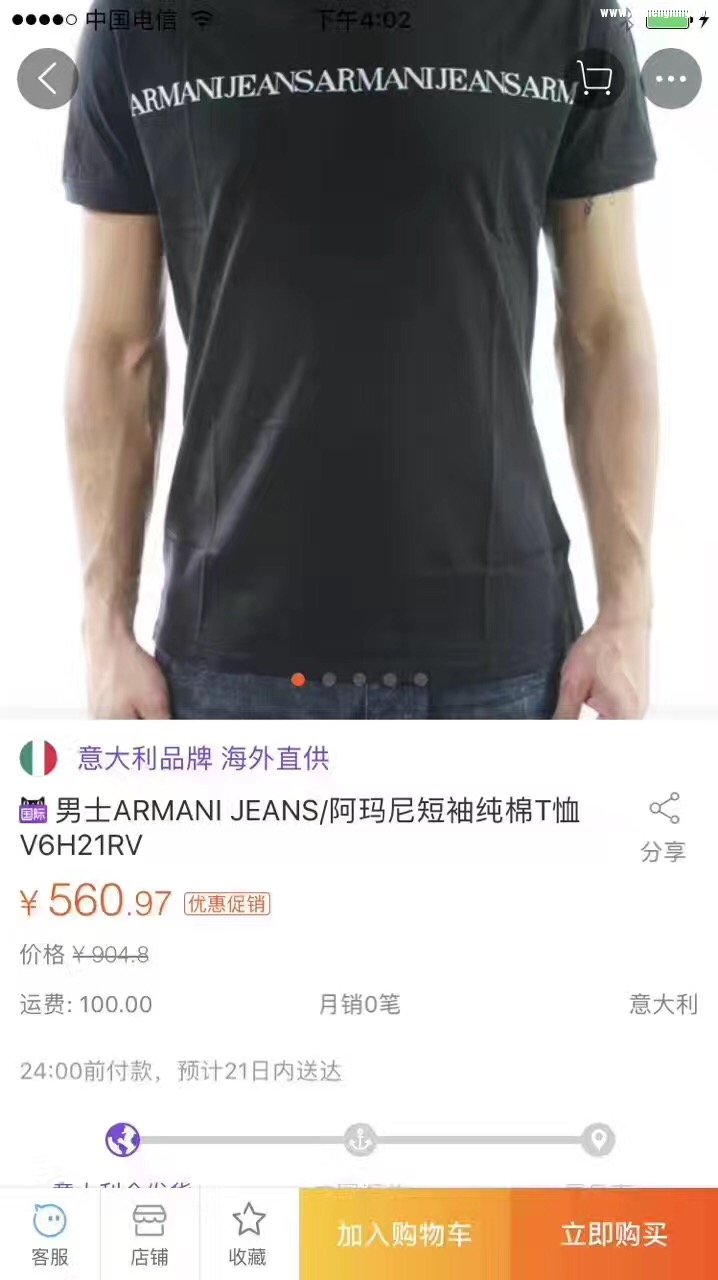Viewport: 718px width, 1280px height.
Task: Open the three-dot overflow menu
Action: [x=671, y=78]
